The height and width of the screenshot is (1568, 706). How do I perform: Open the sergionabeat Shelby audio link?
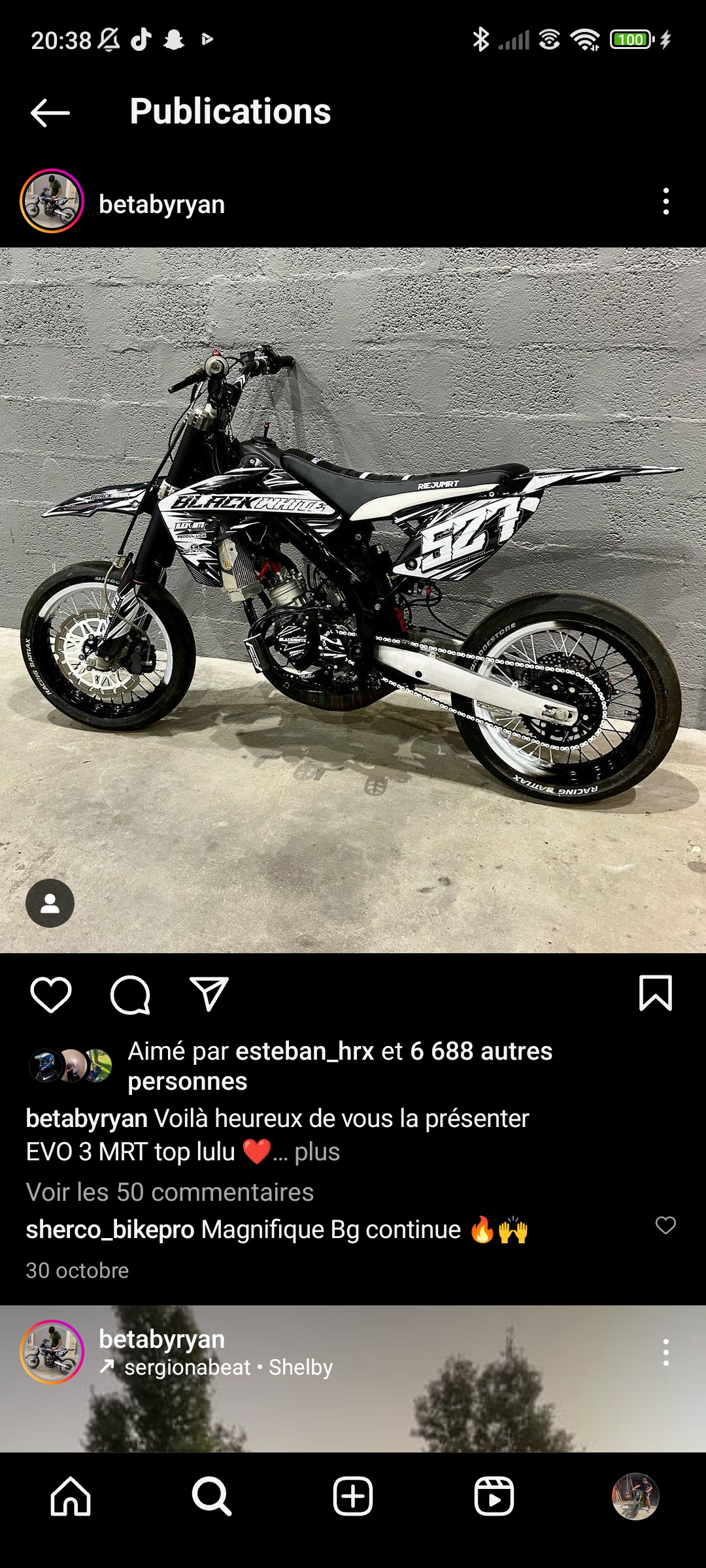(228, 1367)
